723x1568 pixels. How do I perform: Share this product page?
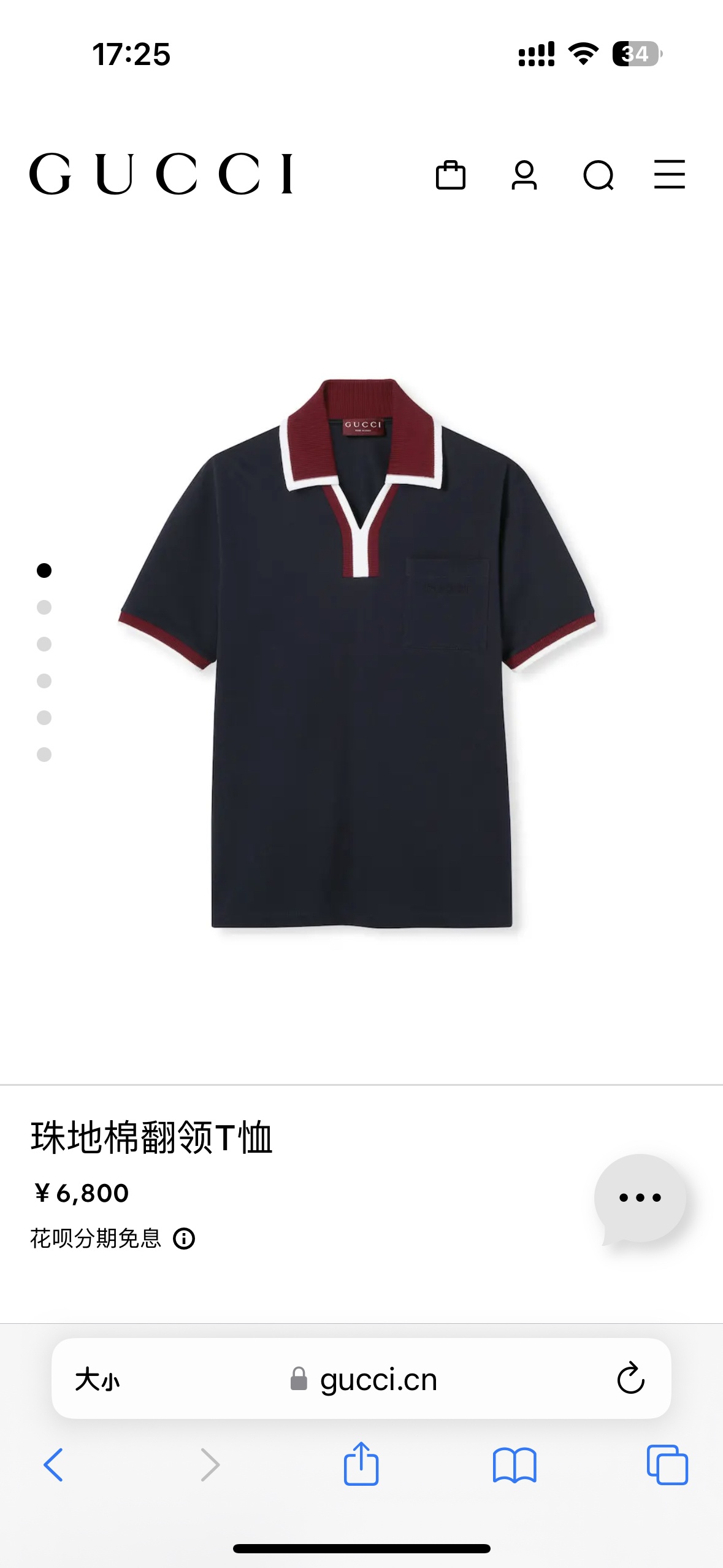tap(361, 1464)
